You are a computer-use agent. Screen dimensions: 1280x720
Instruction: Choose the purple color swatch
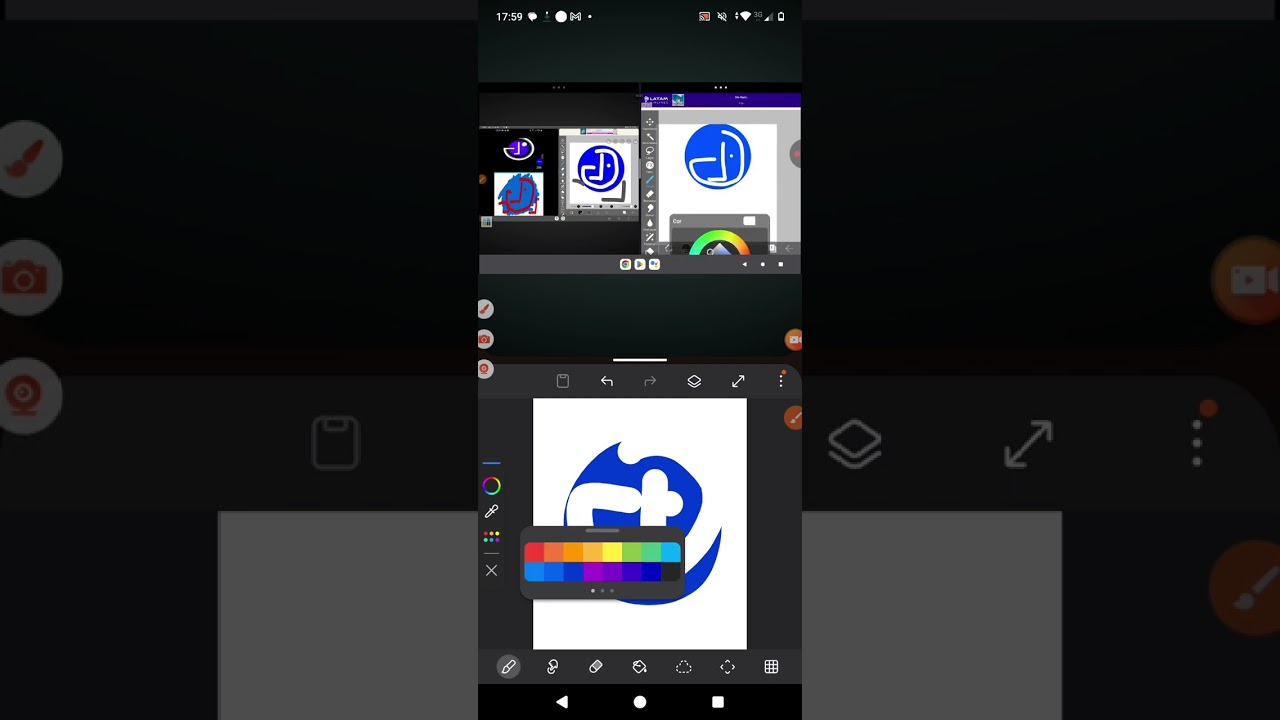592,572
